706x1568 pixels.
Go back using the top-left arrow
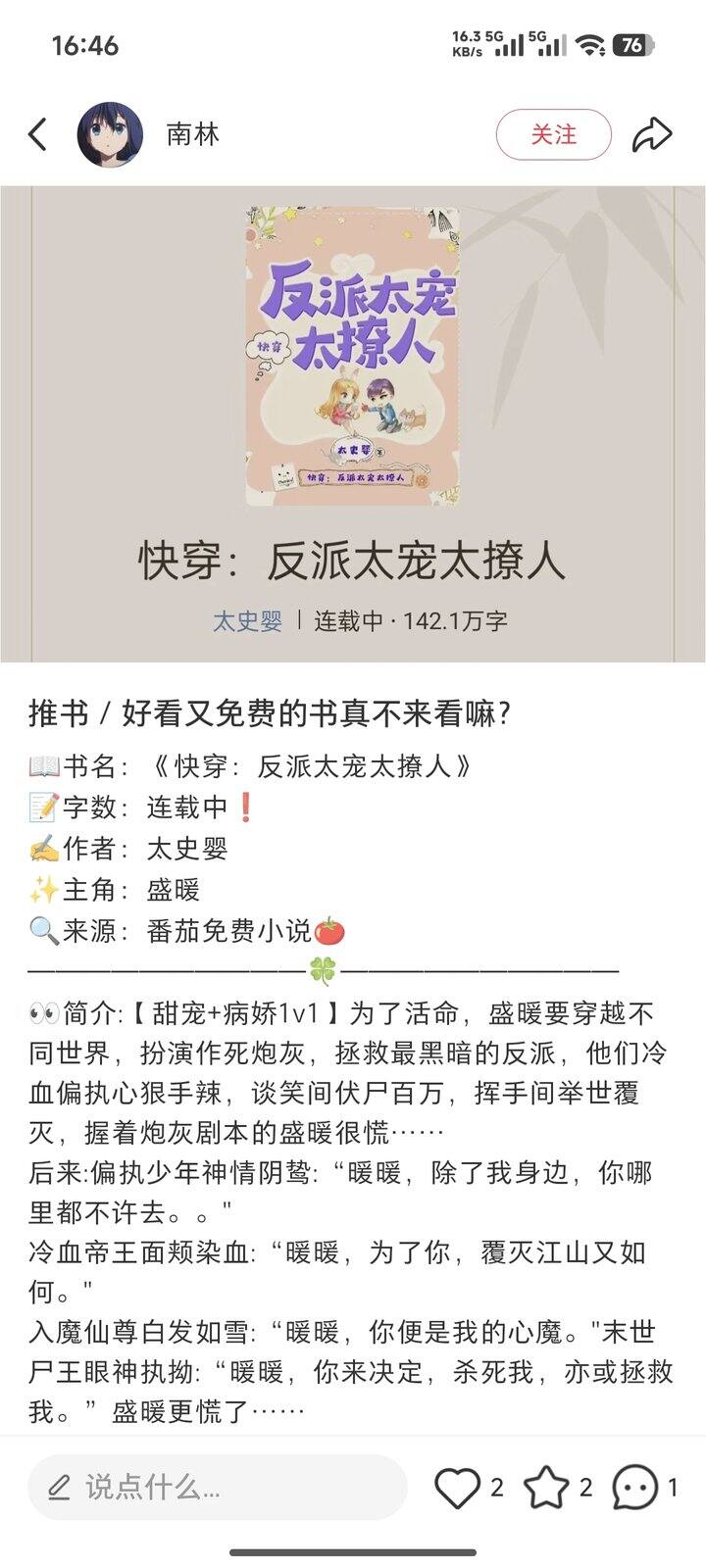(x=38, y=134)
